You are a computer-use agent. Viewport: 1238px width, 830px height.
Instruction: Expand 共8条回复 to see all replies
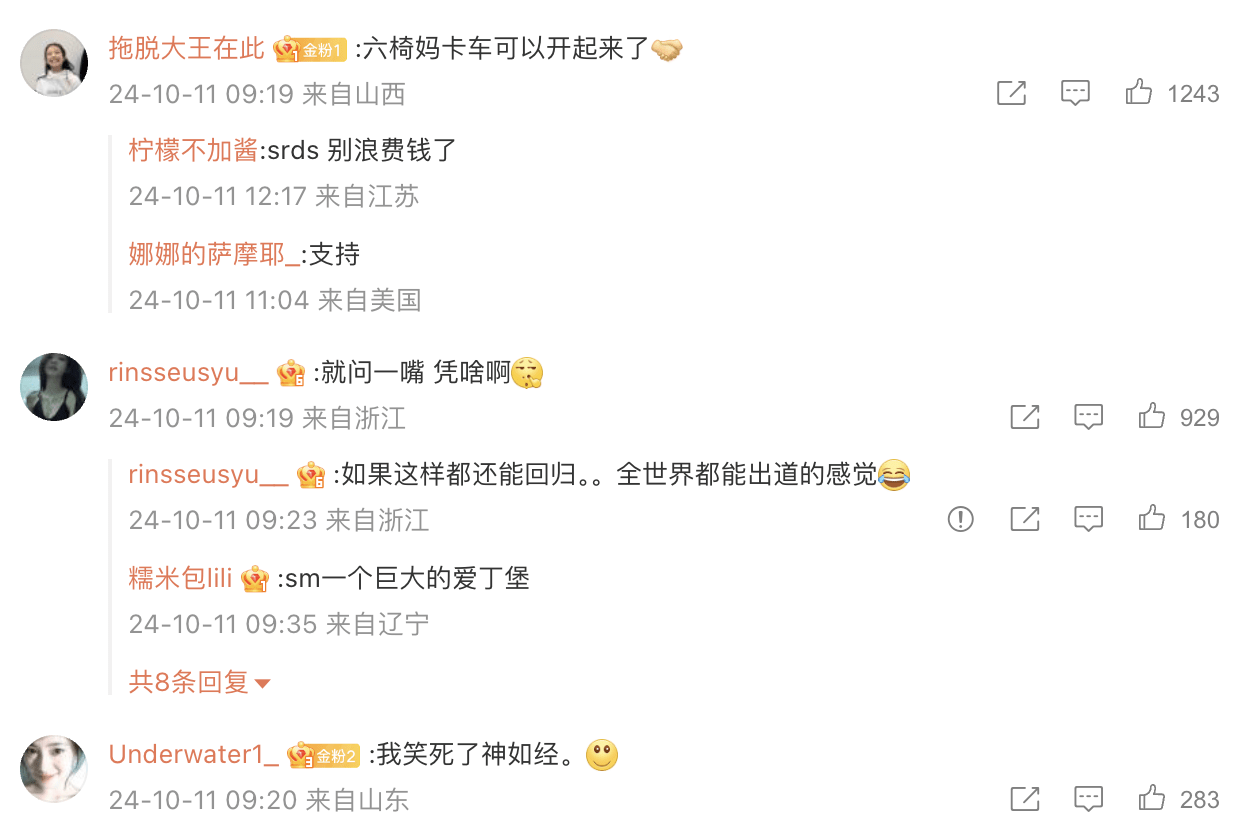pos(200,683)
